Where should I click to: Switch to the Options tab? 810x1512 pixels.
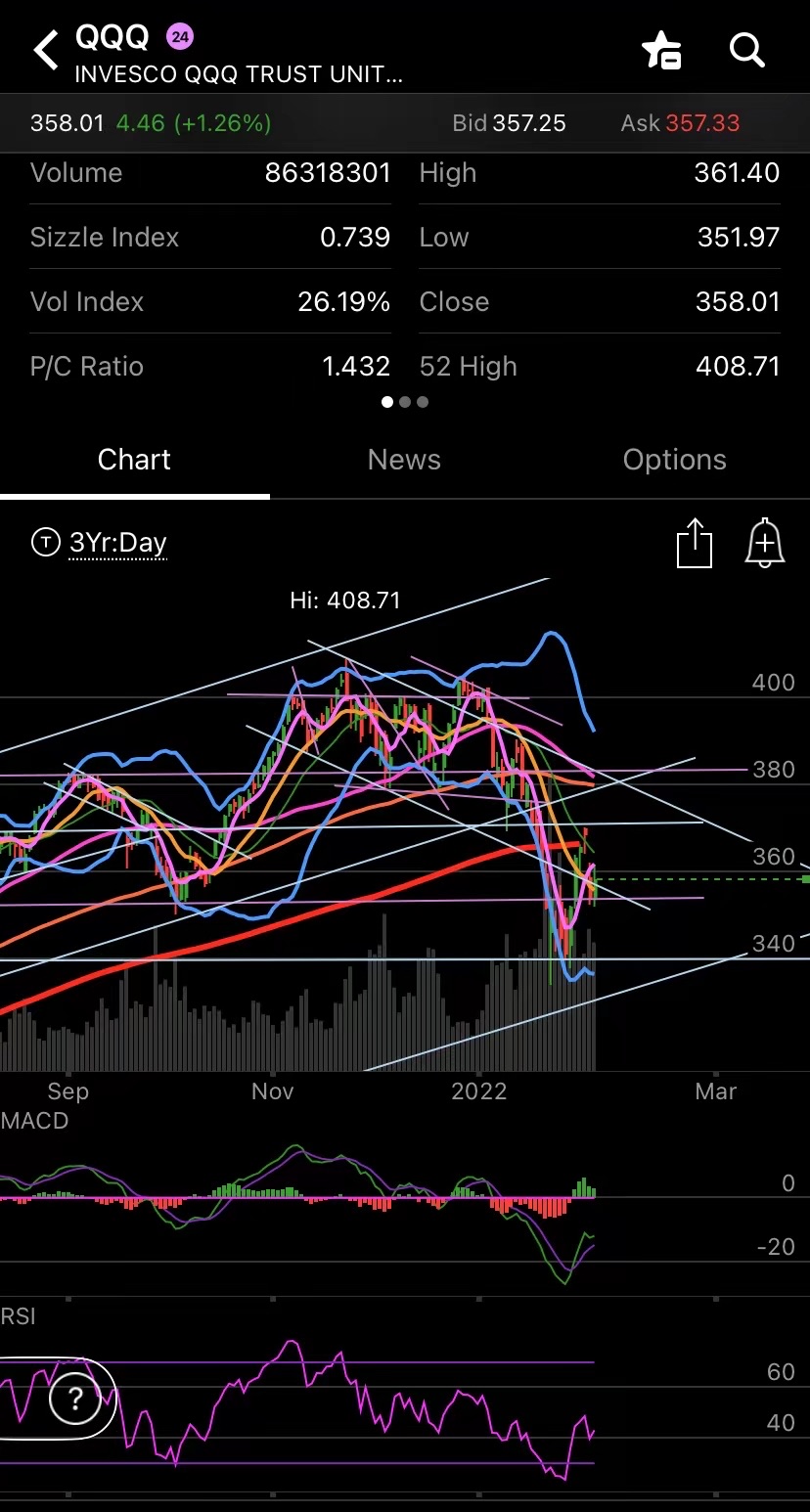point(674,460)
